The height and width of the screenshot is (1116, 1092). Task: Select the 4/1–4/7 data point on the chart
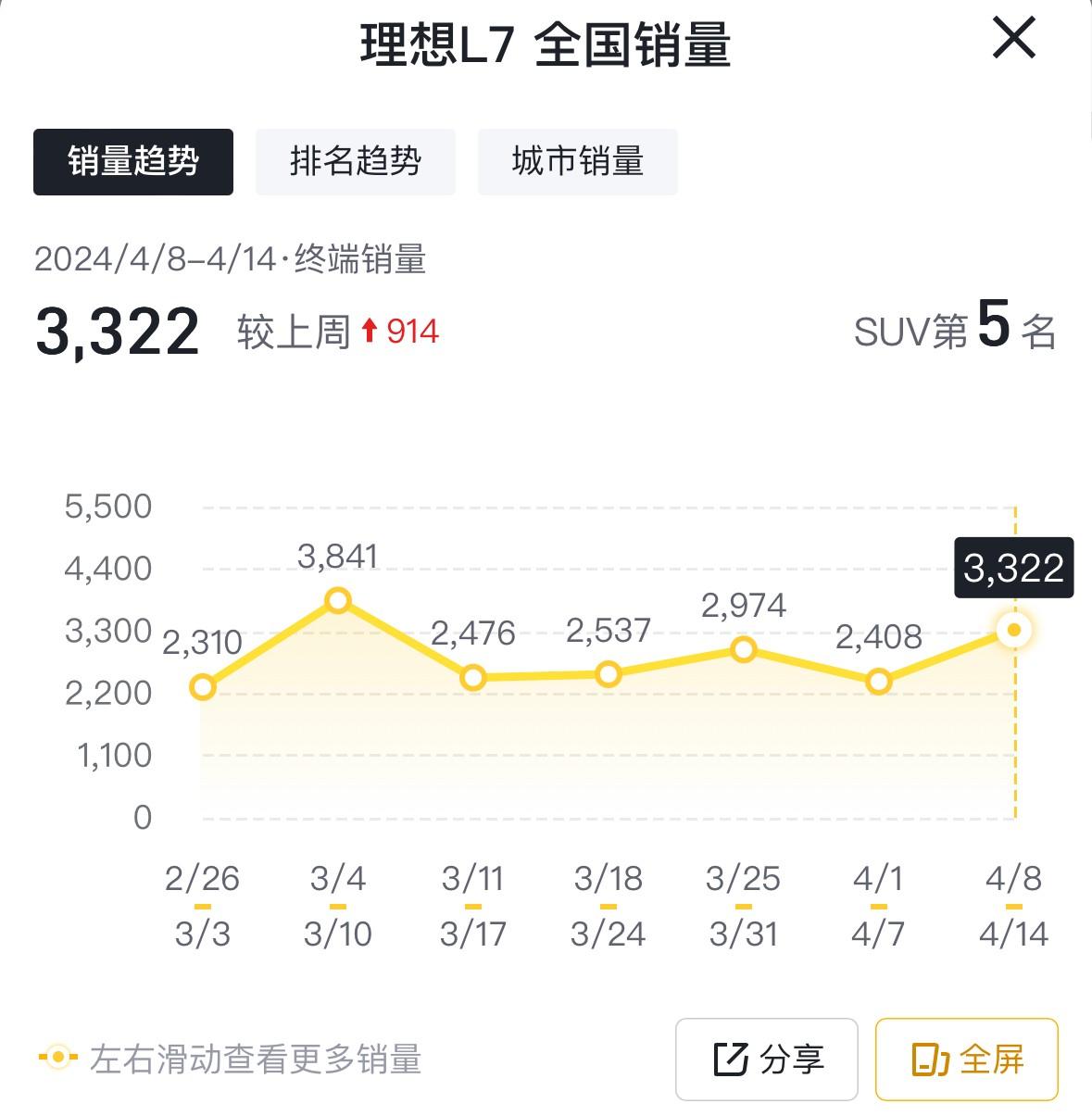pos(879,683)
